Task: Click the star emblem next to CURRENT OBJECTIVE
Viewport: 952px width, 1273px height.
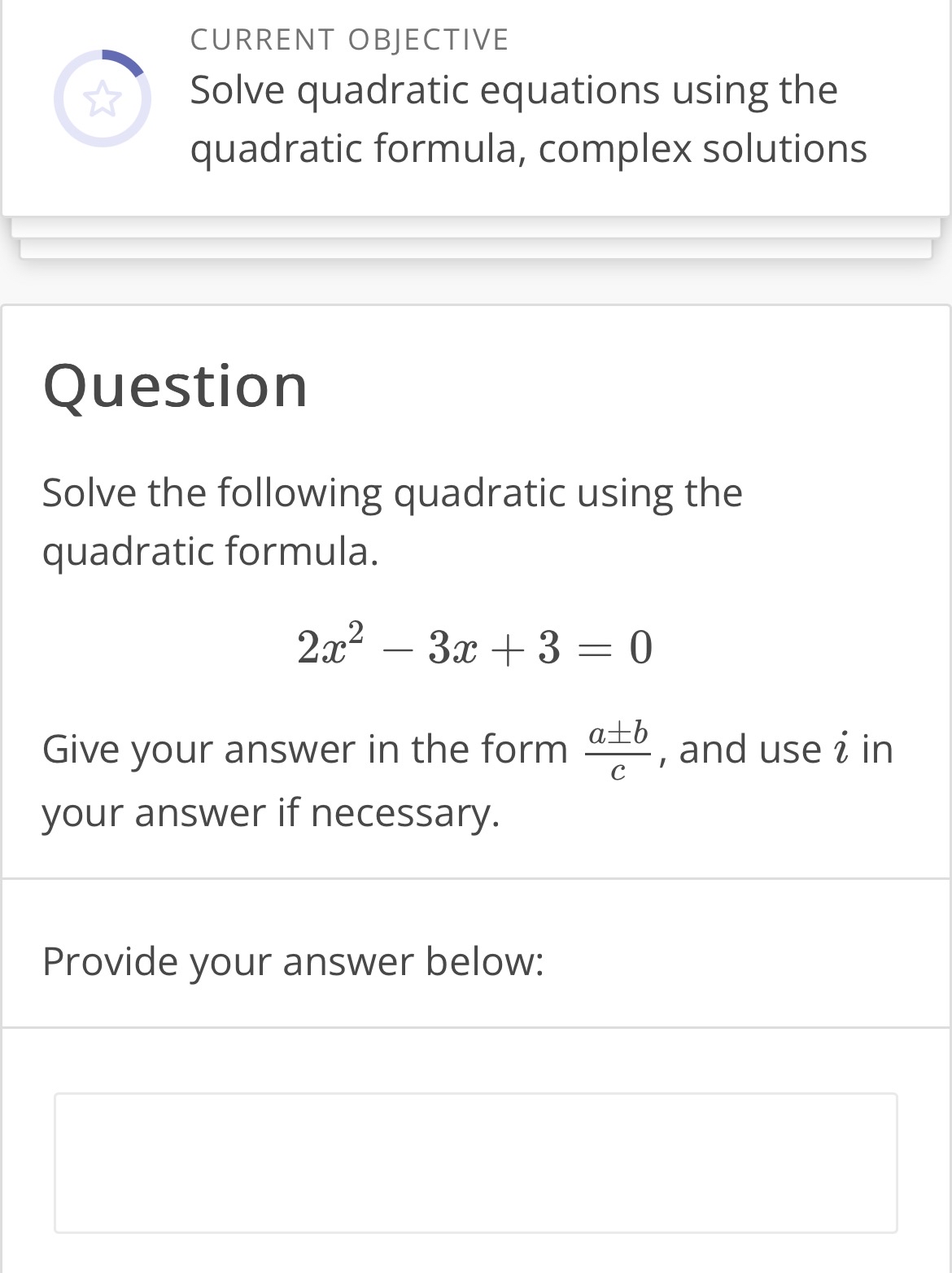Action: 103,98
